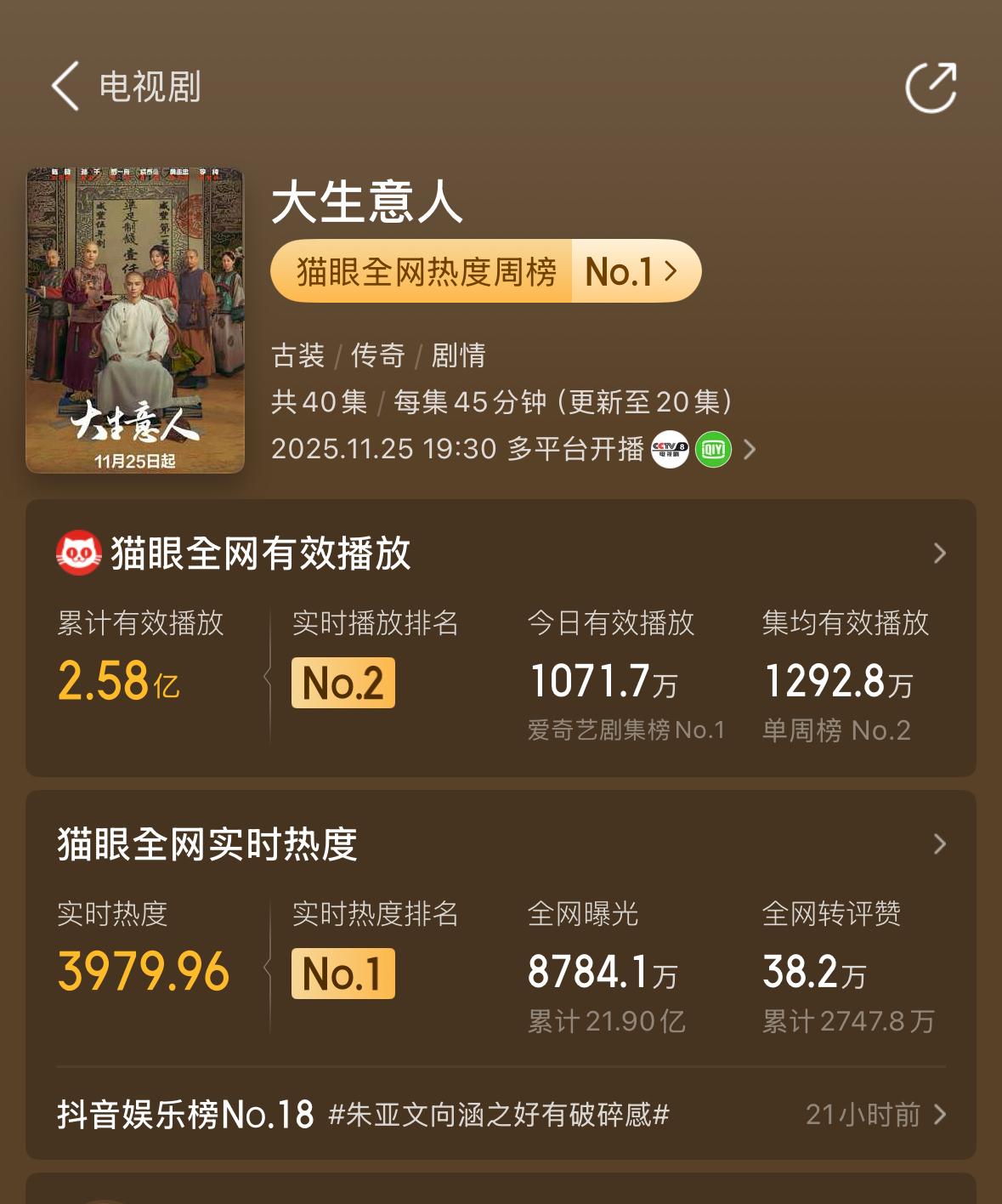The image size is (1002, 1204).
Task: Open 猫眼全网有效播放 details
Action: click(938, 554)
